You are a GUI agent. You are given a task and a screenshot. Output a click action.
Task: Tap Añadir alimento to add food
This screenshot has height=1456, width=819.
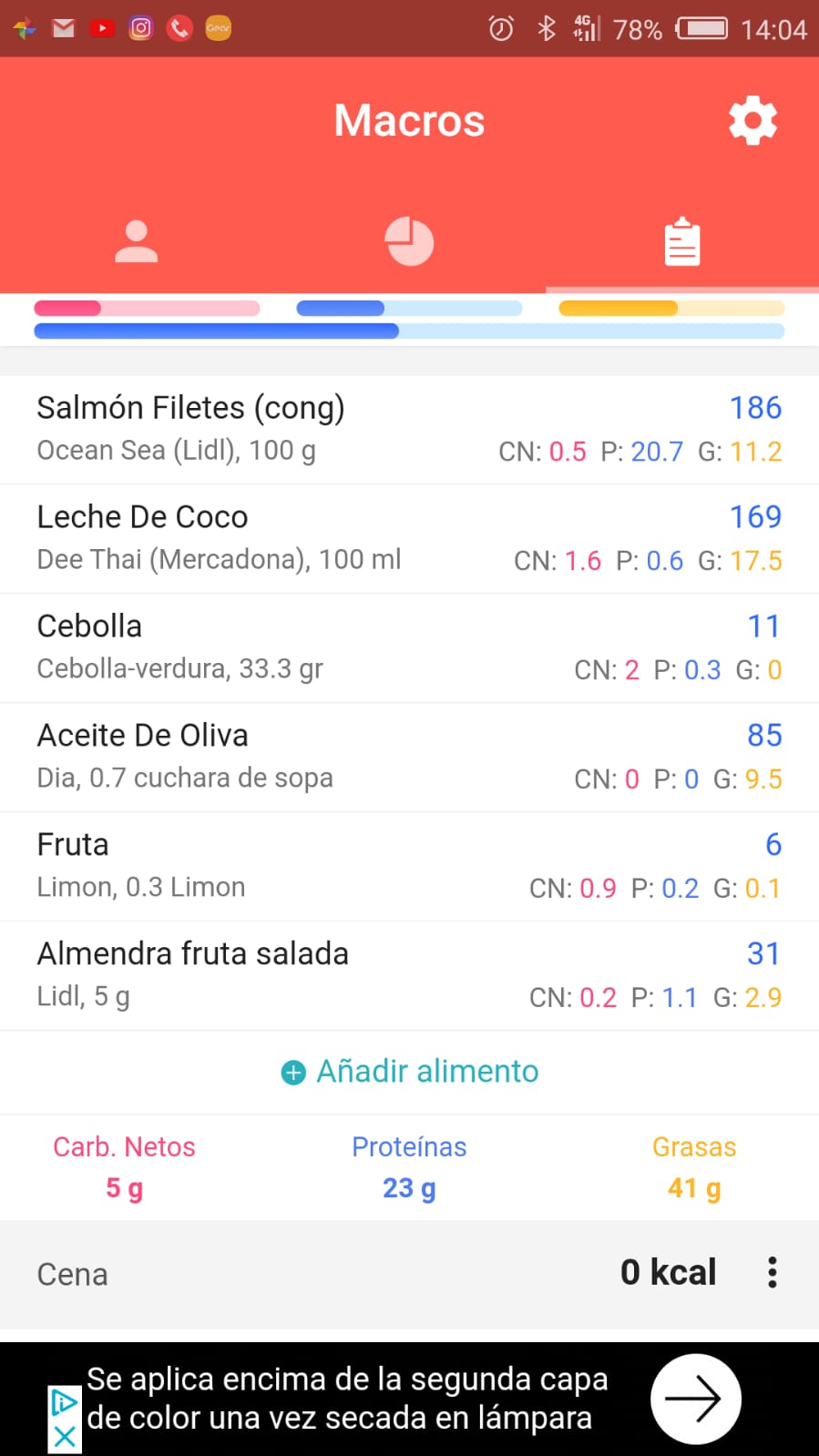pos(409,1072)
